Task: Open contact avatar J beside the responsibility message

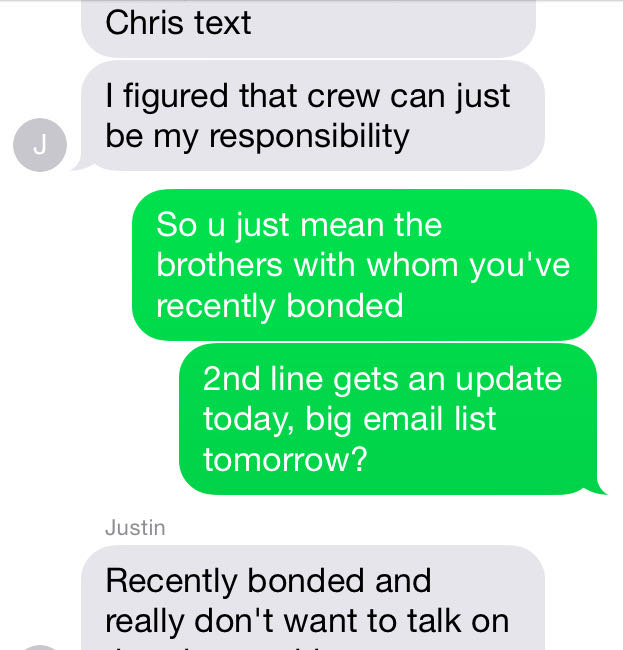Action: pyautogui.click(x=39, y=145)
